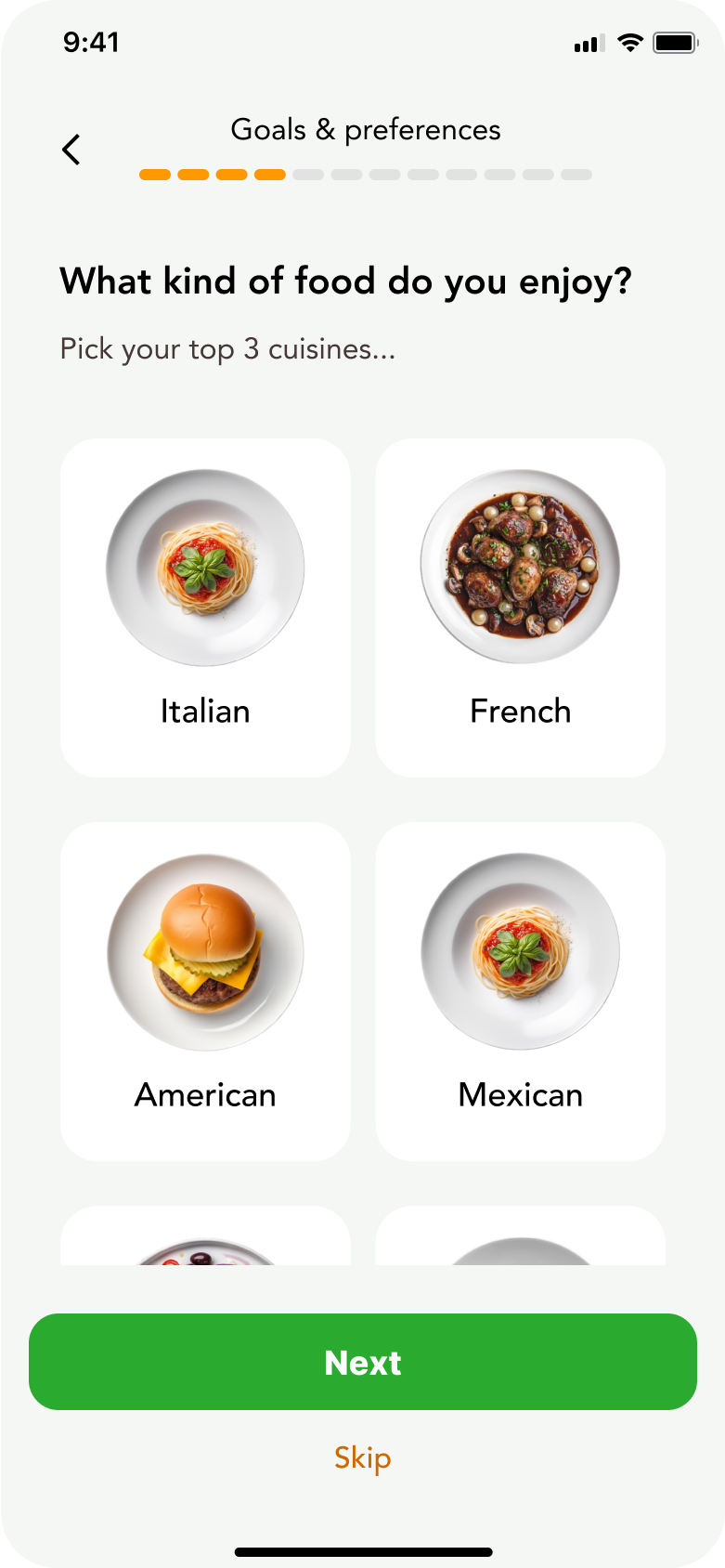Tap the cheeseburger image on American card

click(x=205, y=949)
